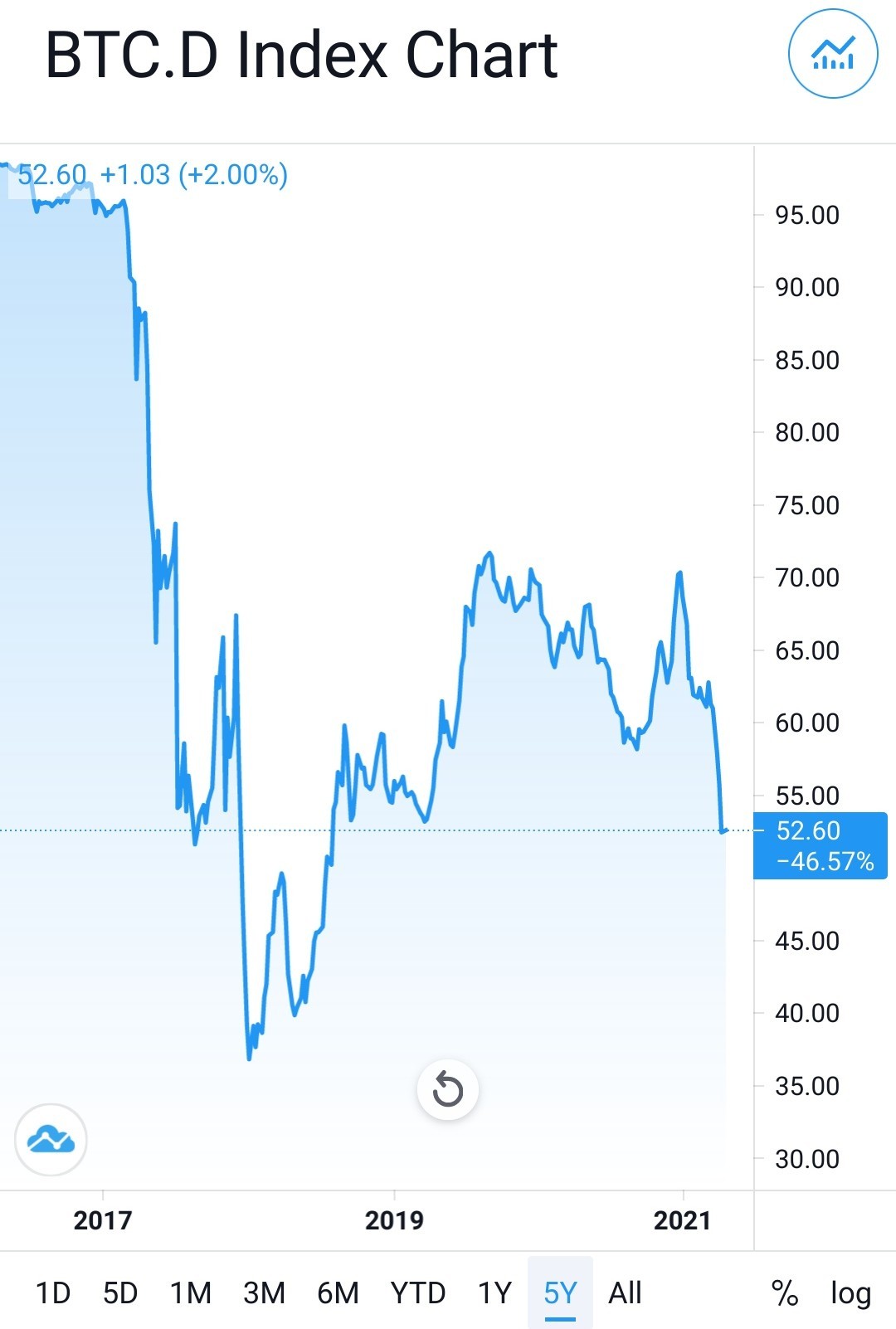896x1329 pixels.
Task: Open the full chart icon button
Action: click(832, 55)
